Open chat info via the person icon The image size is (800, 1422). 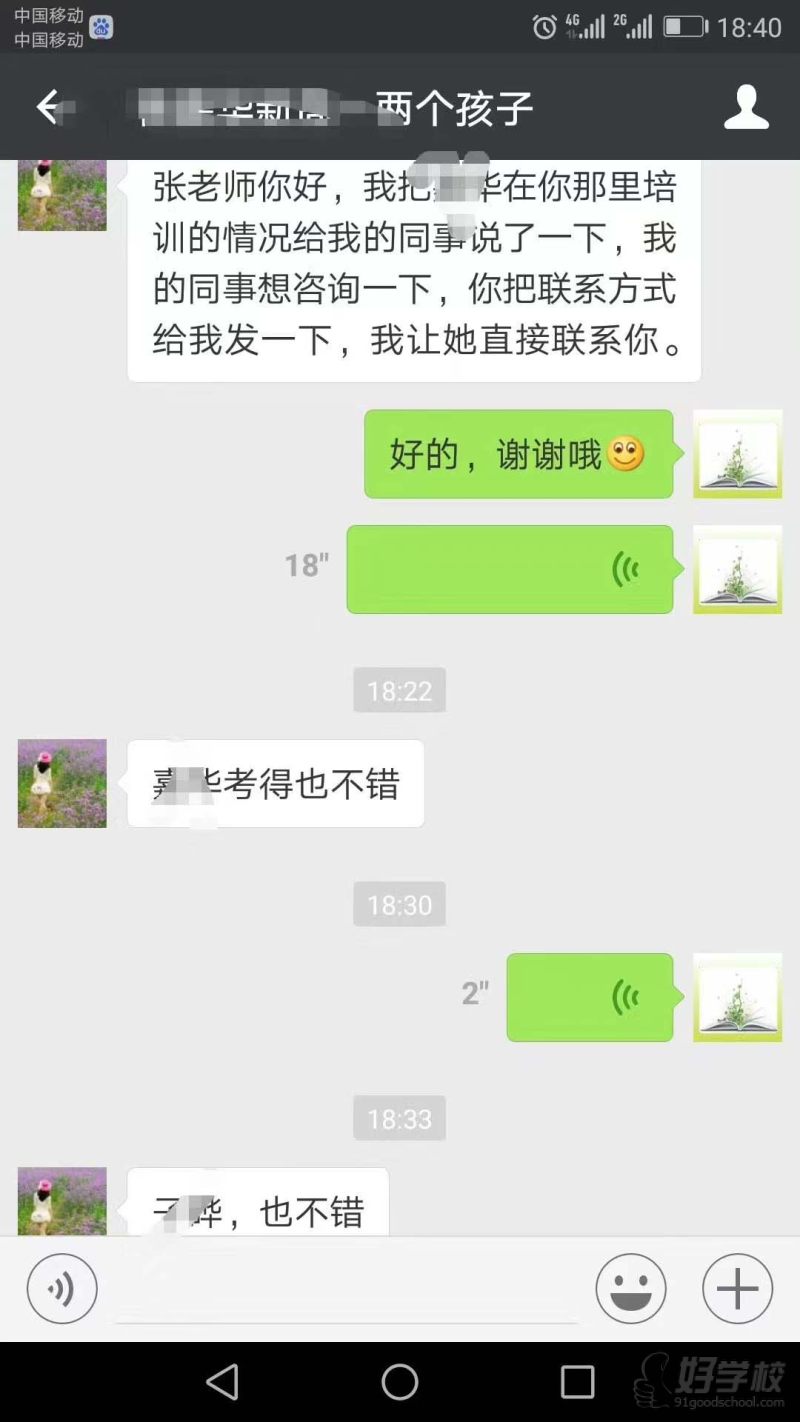click(746, 108)
